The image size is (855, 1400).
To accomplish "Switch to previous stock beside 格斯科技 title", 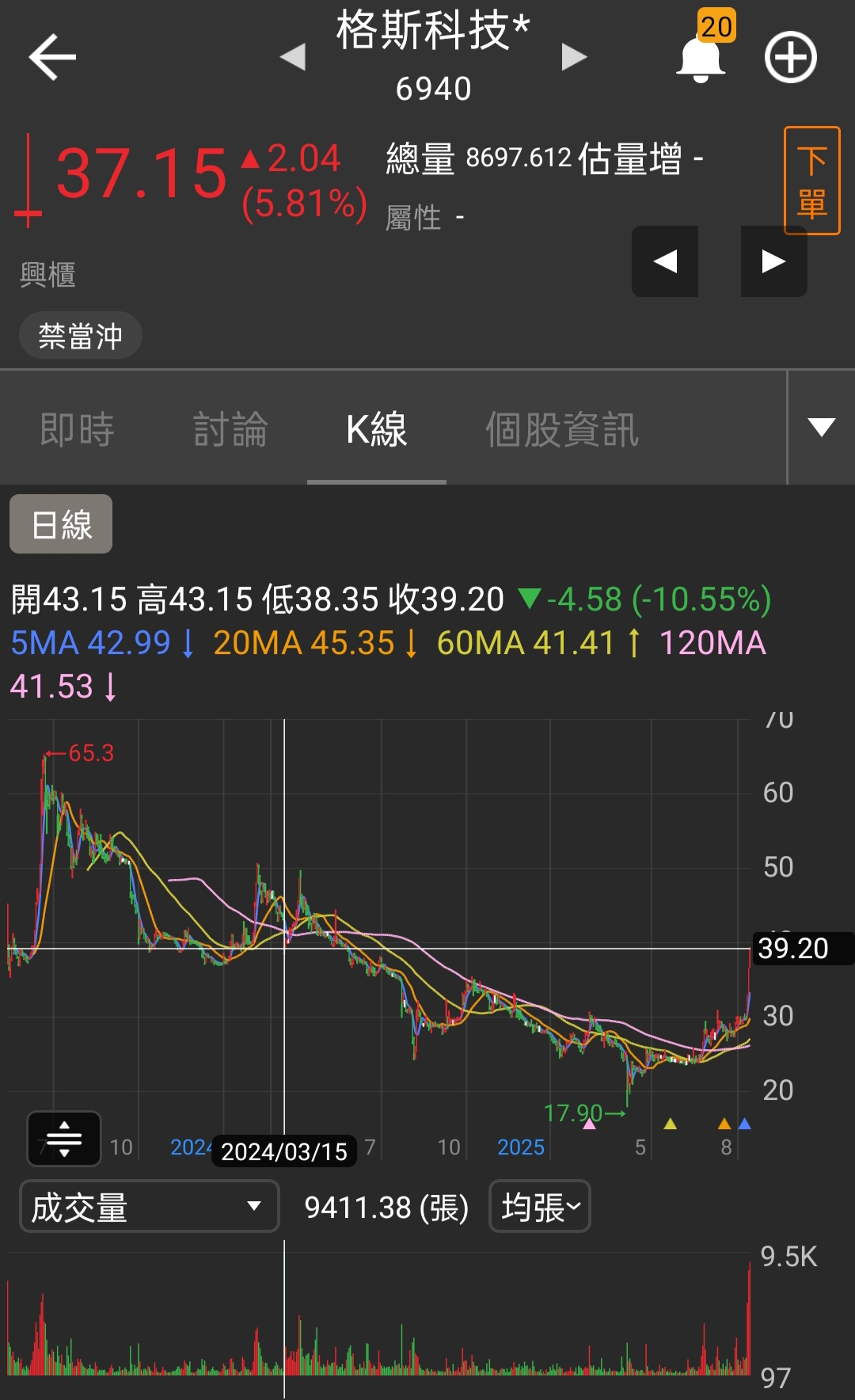I will click(293, 57).
